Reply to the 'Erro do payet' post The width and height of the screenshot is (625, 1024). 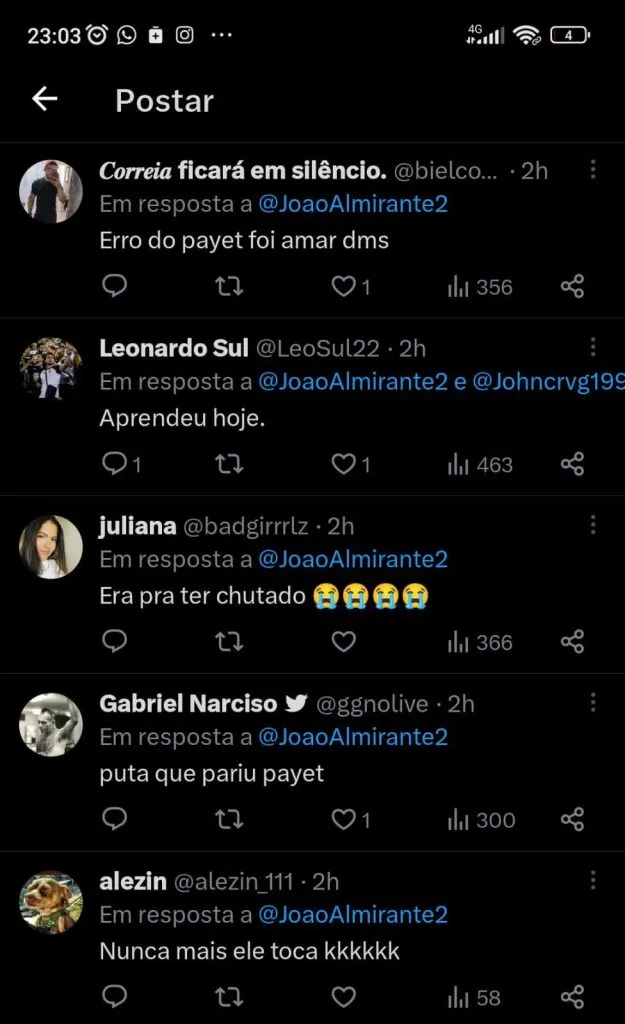tap(115, 287)
